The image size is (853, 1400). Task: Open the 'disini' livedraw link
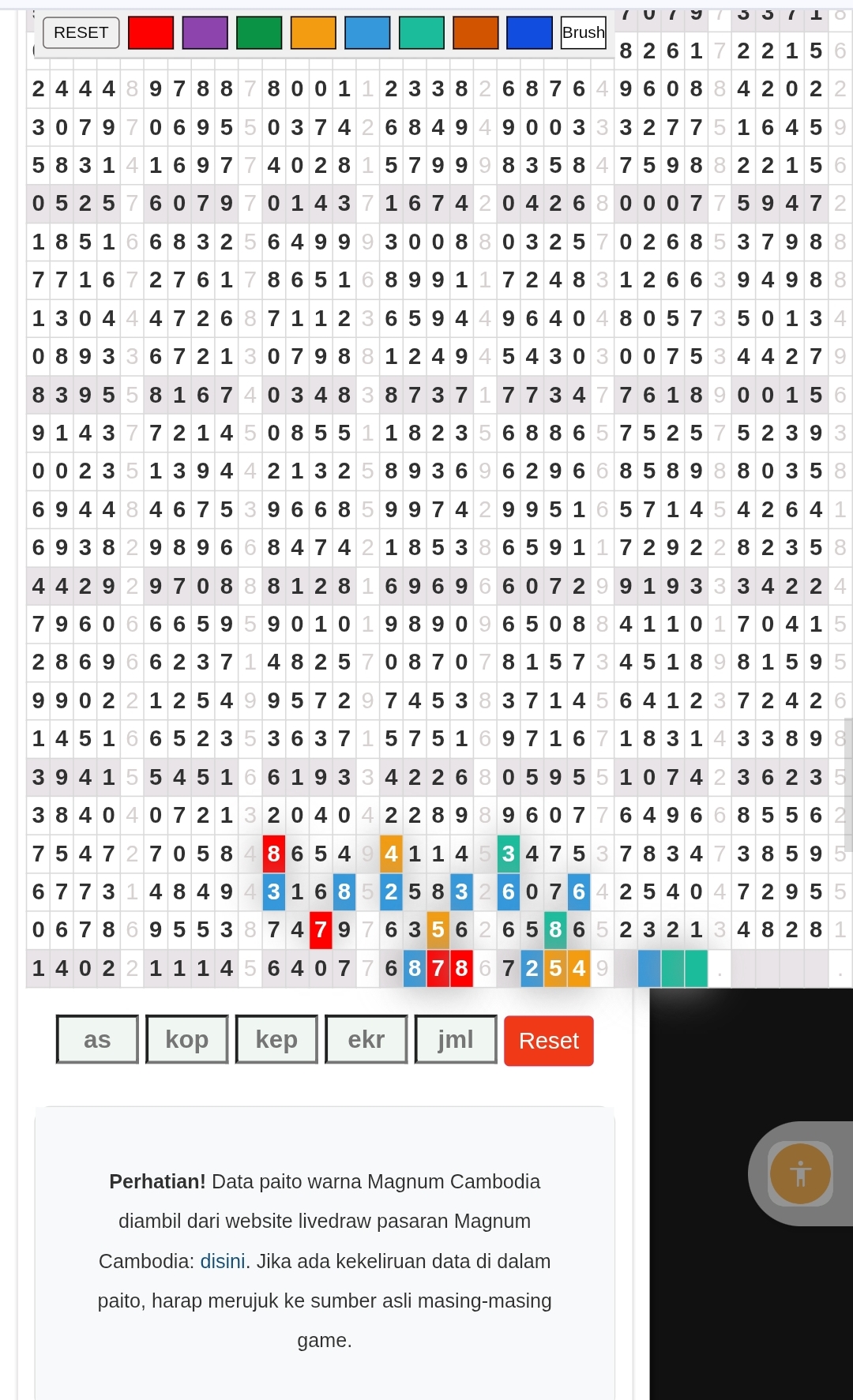223,1261
